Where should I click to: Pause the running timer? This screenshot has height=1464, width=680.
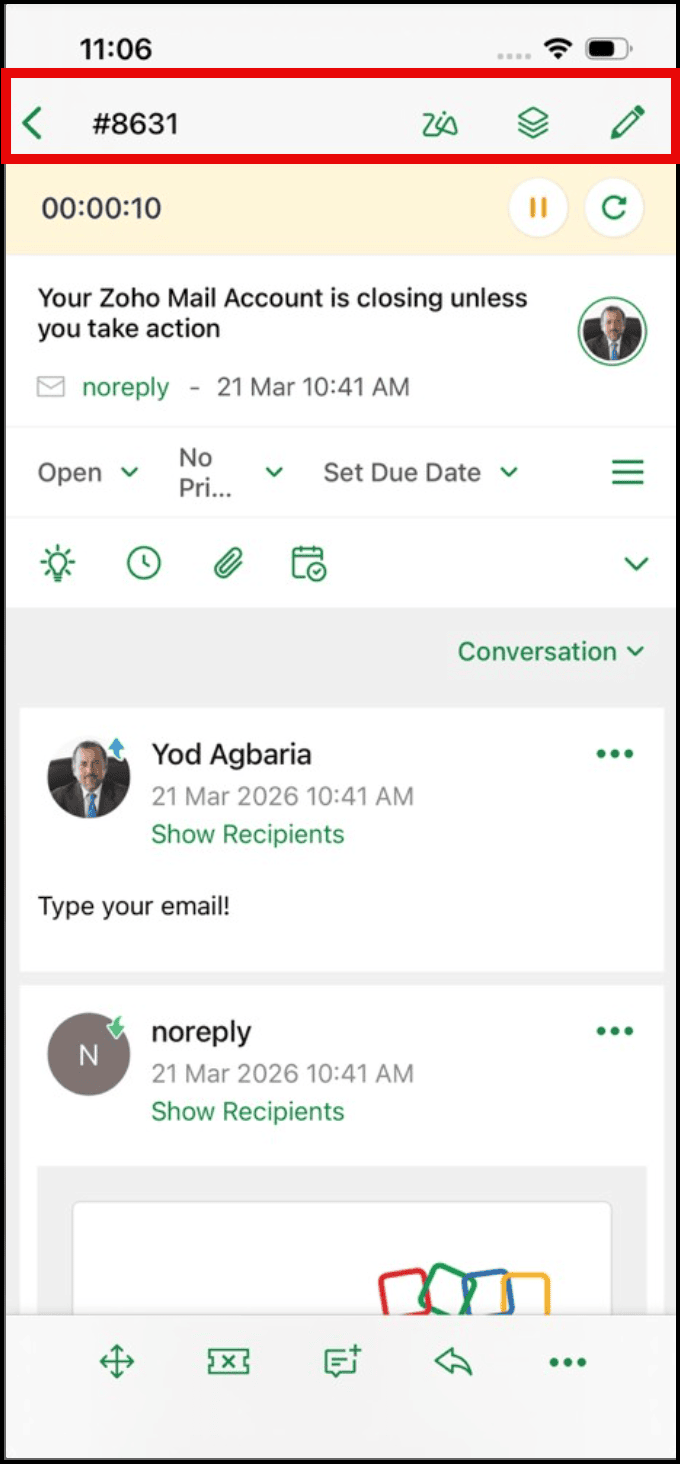(x=538, y=208)
